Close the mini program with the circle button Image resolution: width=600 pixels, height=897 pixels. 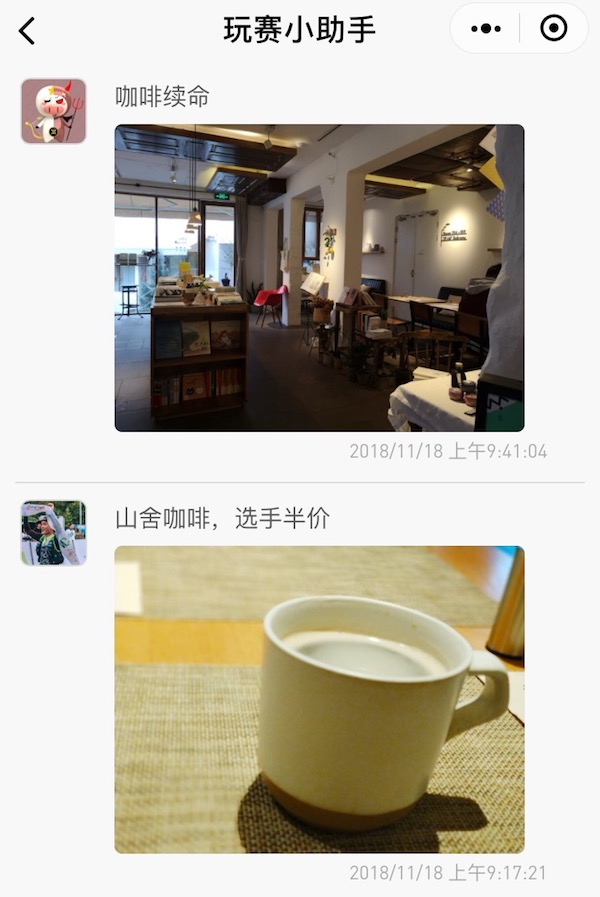pyautogui.click(x=553, y=29)
